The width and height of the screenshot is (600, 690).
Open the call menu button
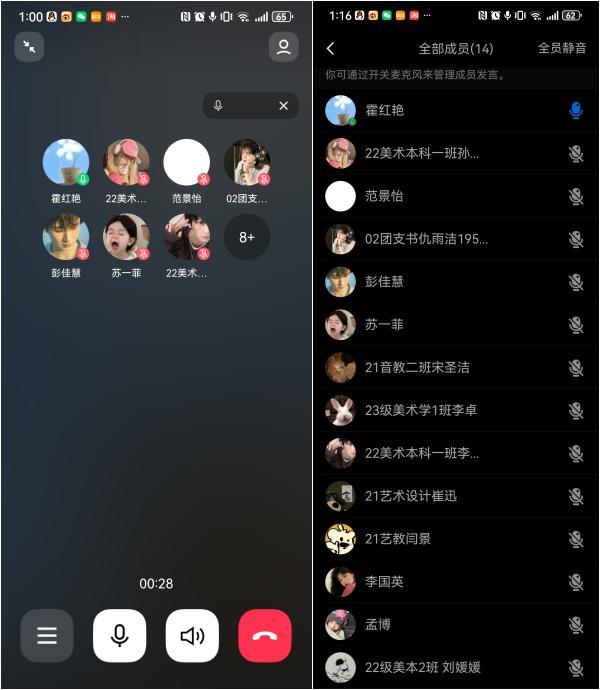[47, 636]
